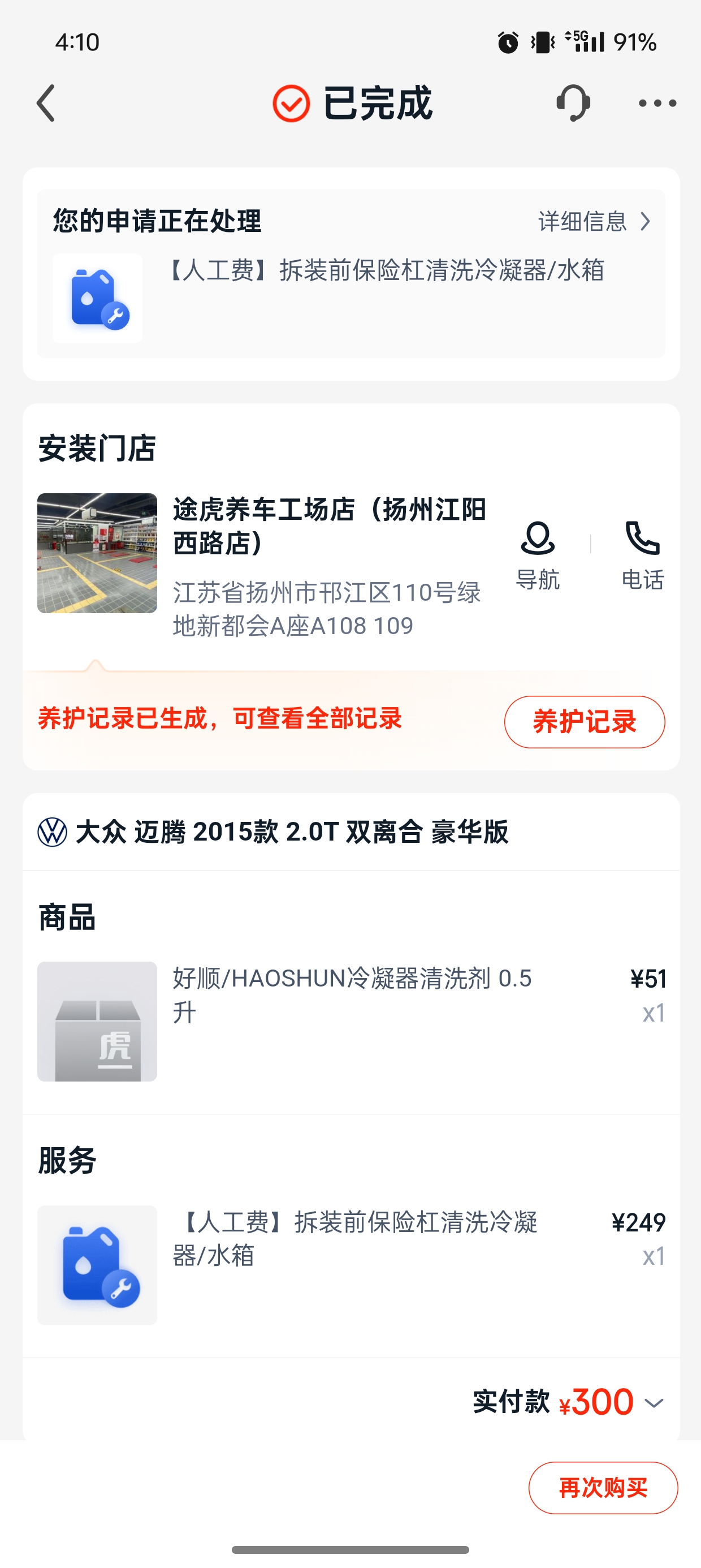This screenshot has height=1568, width=701.
Task: View the 养护记录 maintenance records
Action: (x=584, y=722)
